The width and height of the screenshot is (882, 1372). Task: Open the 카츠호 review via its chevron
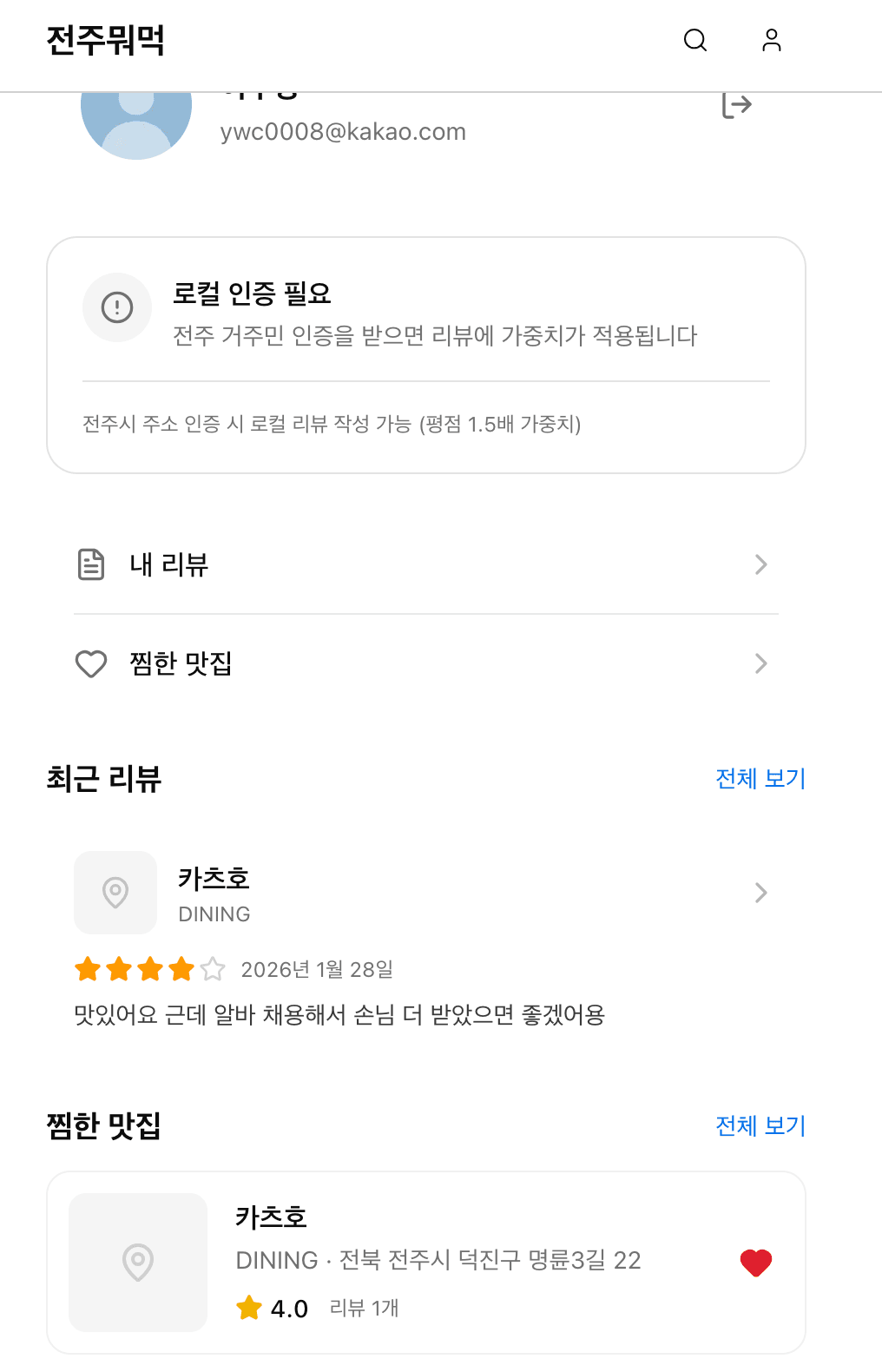tap(761, 892)
